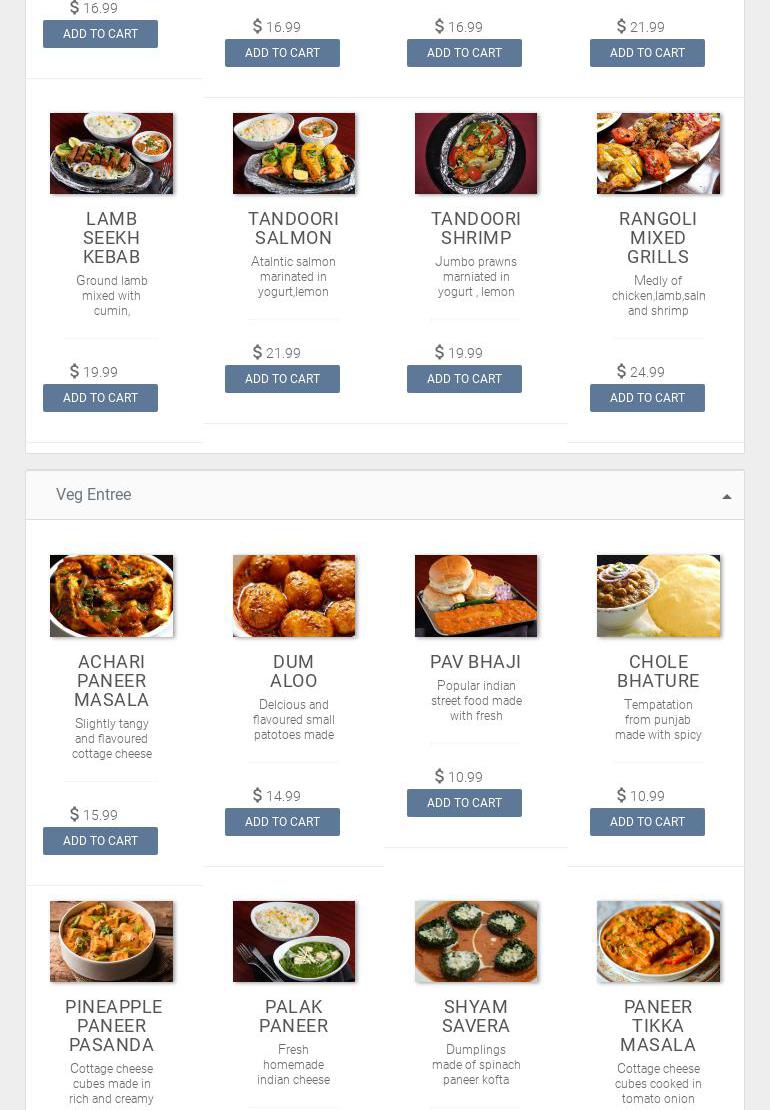Add Dum Aloo to cart

(x=282, y=822)
